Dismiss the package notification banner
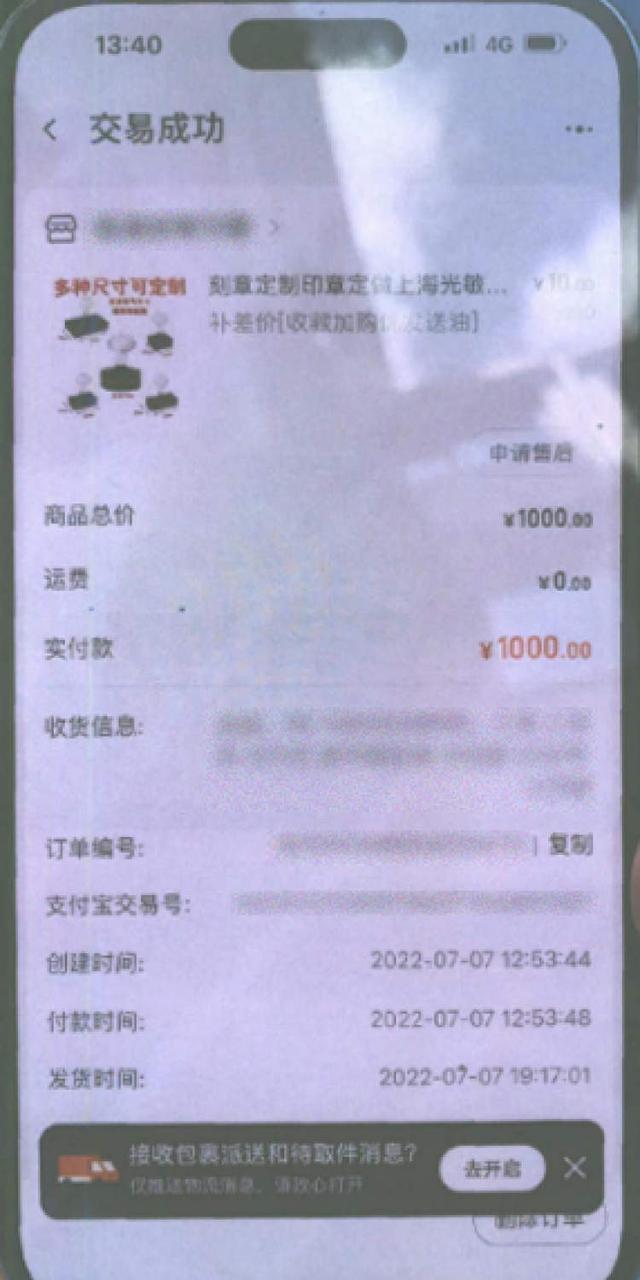This screenshot has width=640, height=1280. click(x=574, y=1168)
